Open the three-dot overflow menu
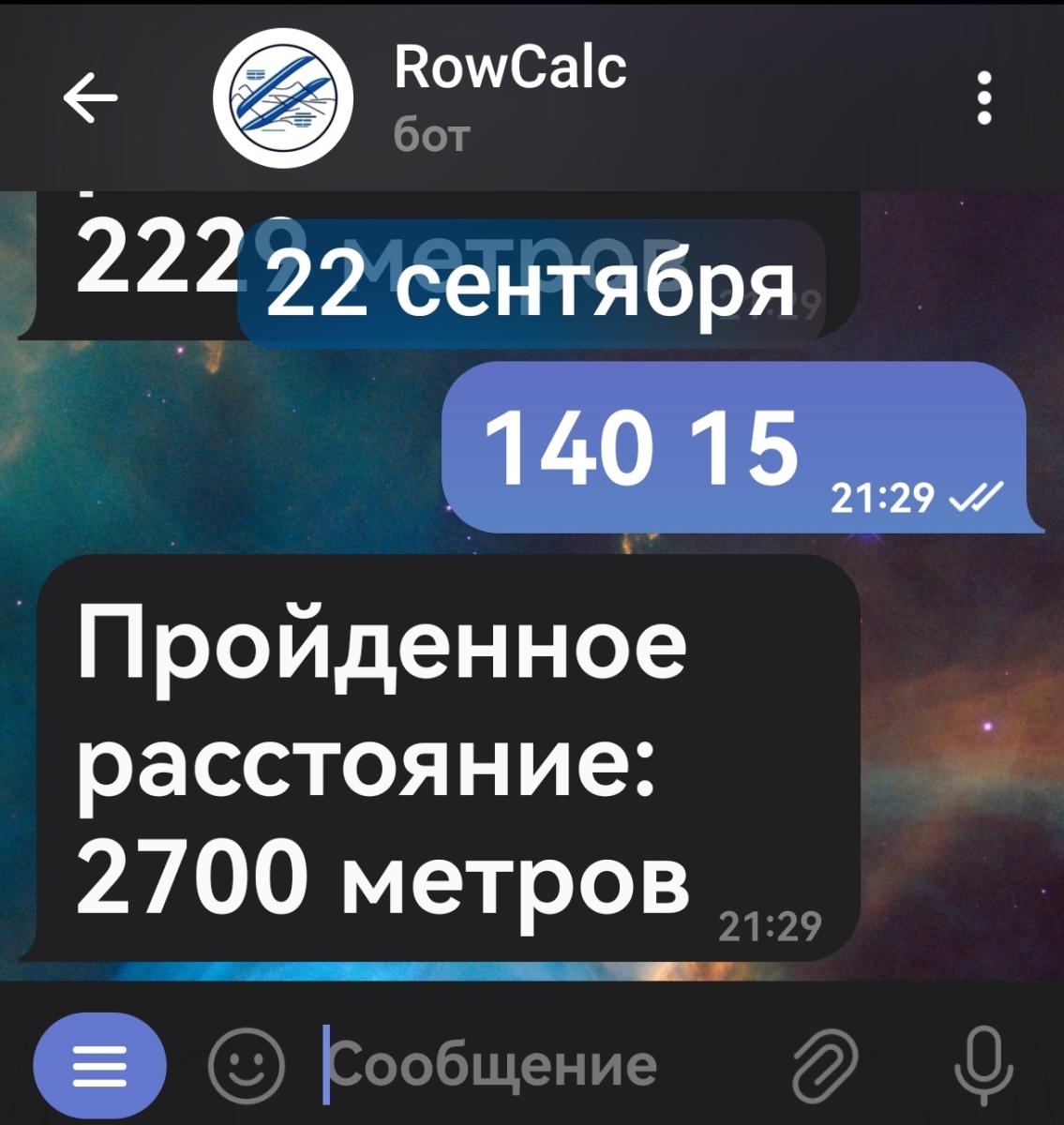 pyautogui.click(x=984, y=97)
